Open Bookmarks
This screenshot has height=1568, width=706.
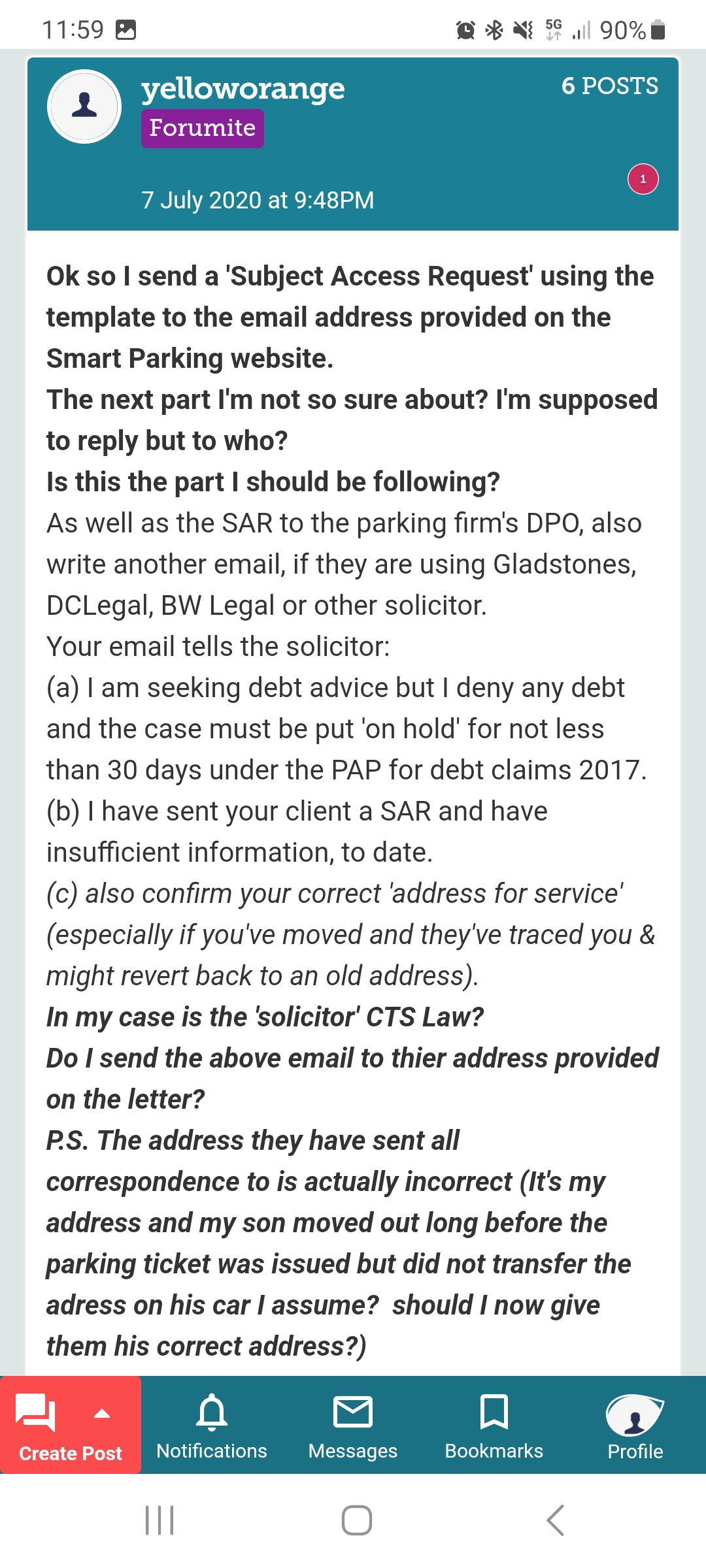point(494,1426)
